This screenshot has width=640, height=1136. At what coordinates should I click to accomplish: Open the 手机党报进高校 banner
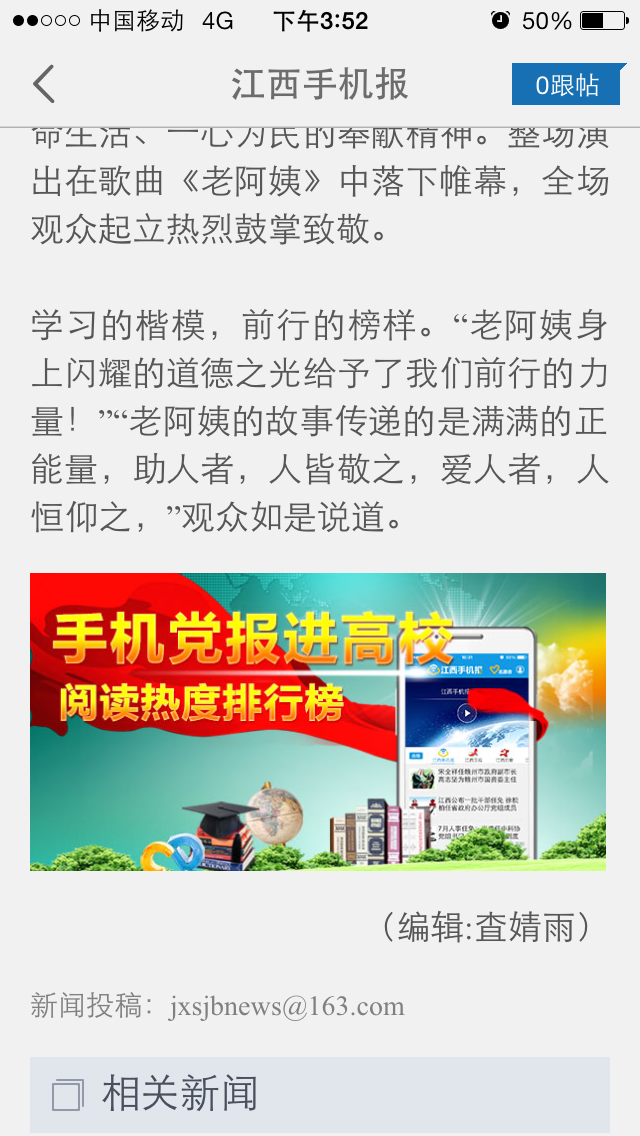[x=318, y=721]
